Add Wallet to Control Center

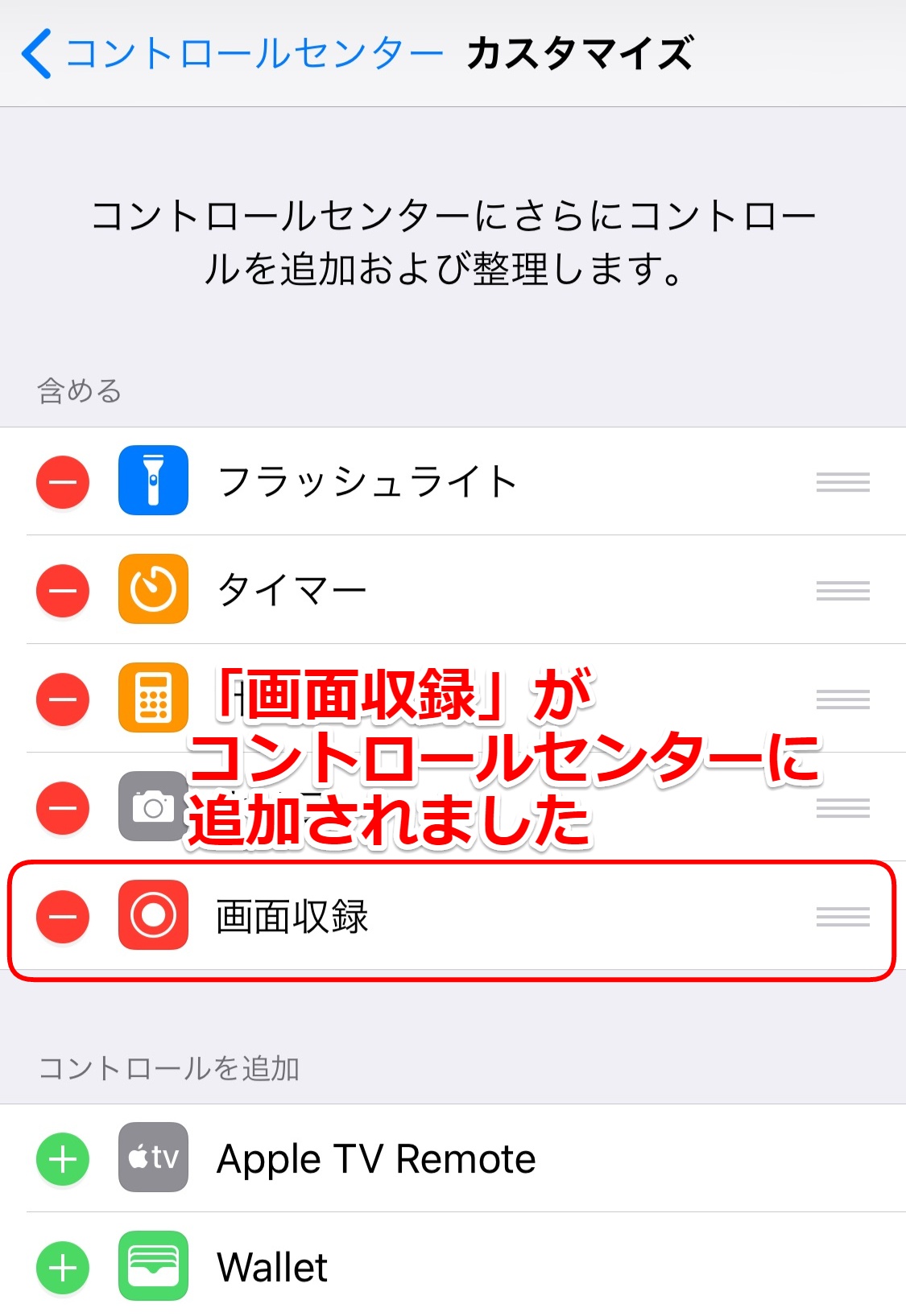[63, 1268]
